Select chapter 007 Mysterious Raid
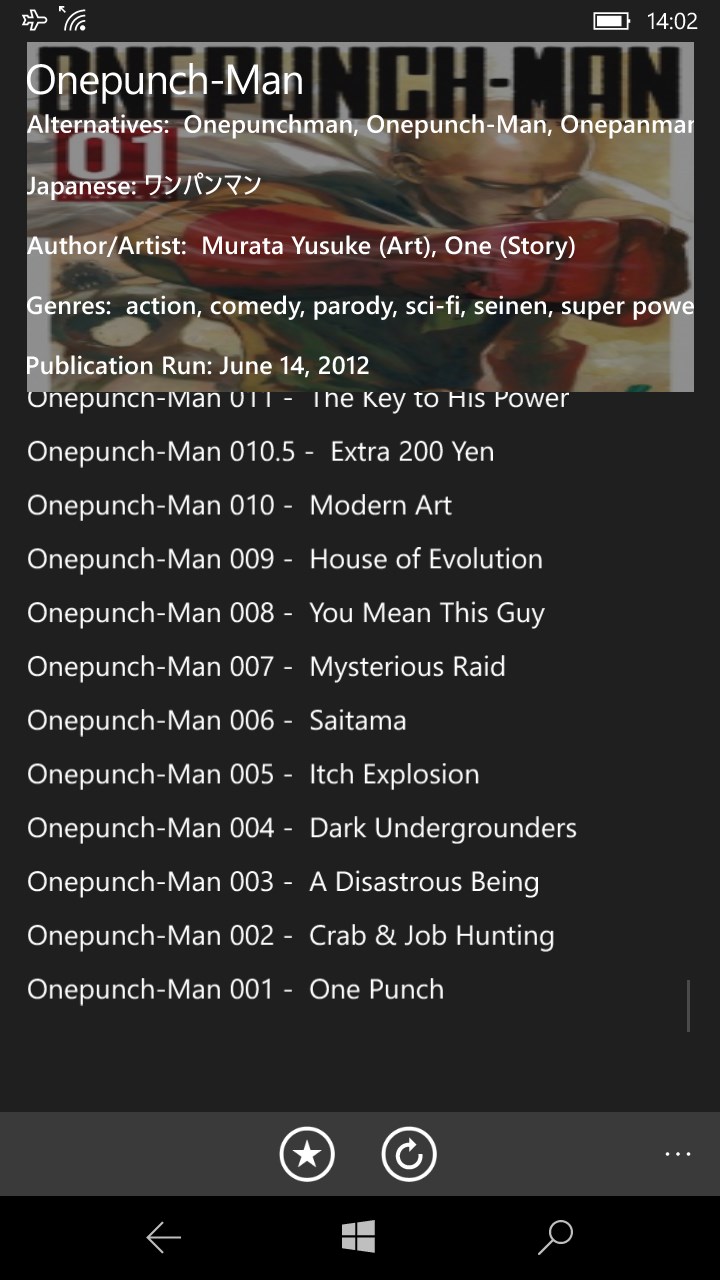The height and width of the screenshot is (1280, 720). pos(266,667)
